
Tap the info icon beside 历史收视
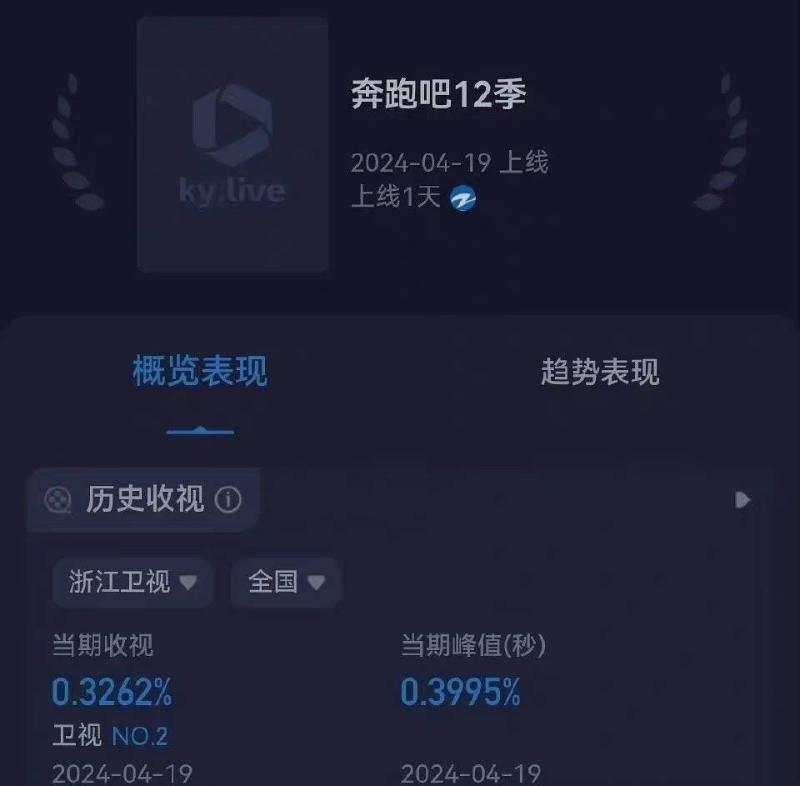tap(228, 499)
